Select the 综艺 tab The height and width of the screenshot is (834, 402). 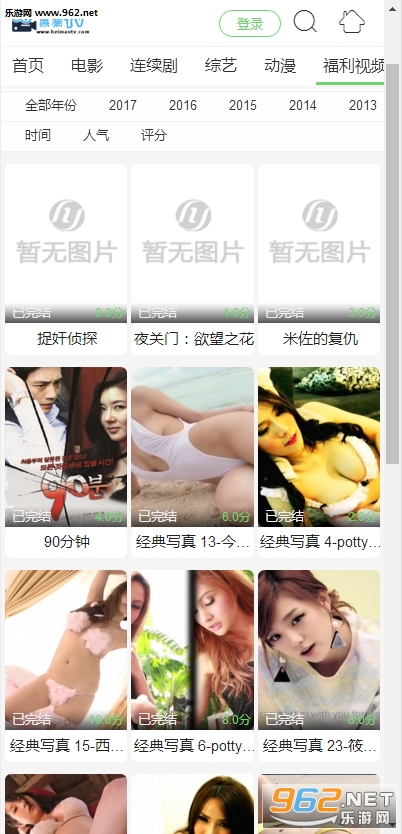click(x=221, y=66)
